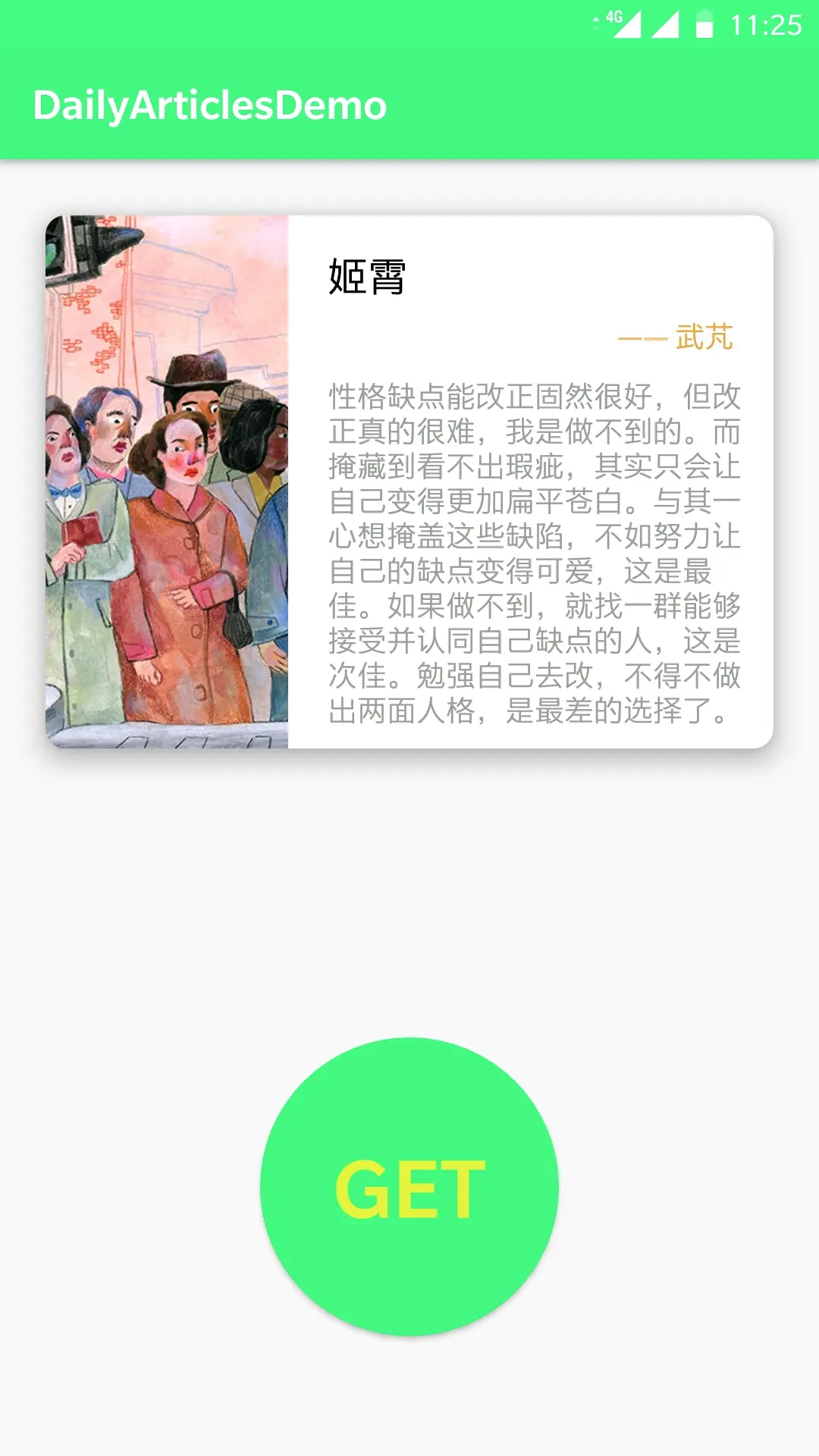Open the article illustration thumbnail
This screenshot has width=819, height=1456.
tap(167, 478)
